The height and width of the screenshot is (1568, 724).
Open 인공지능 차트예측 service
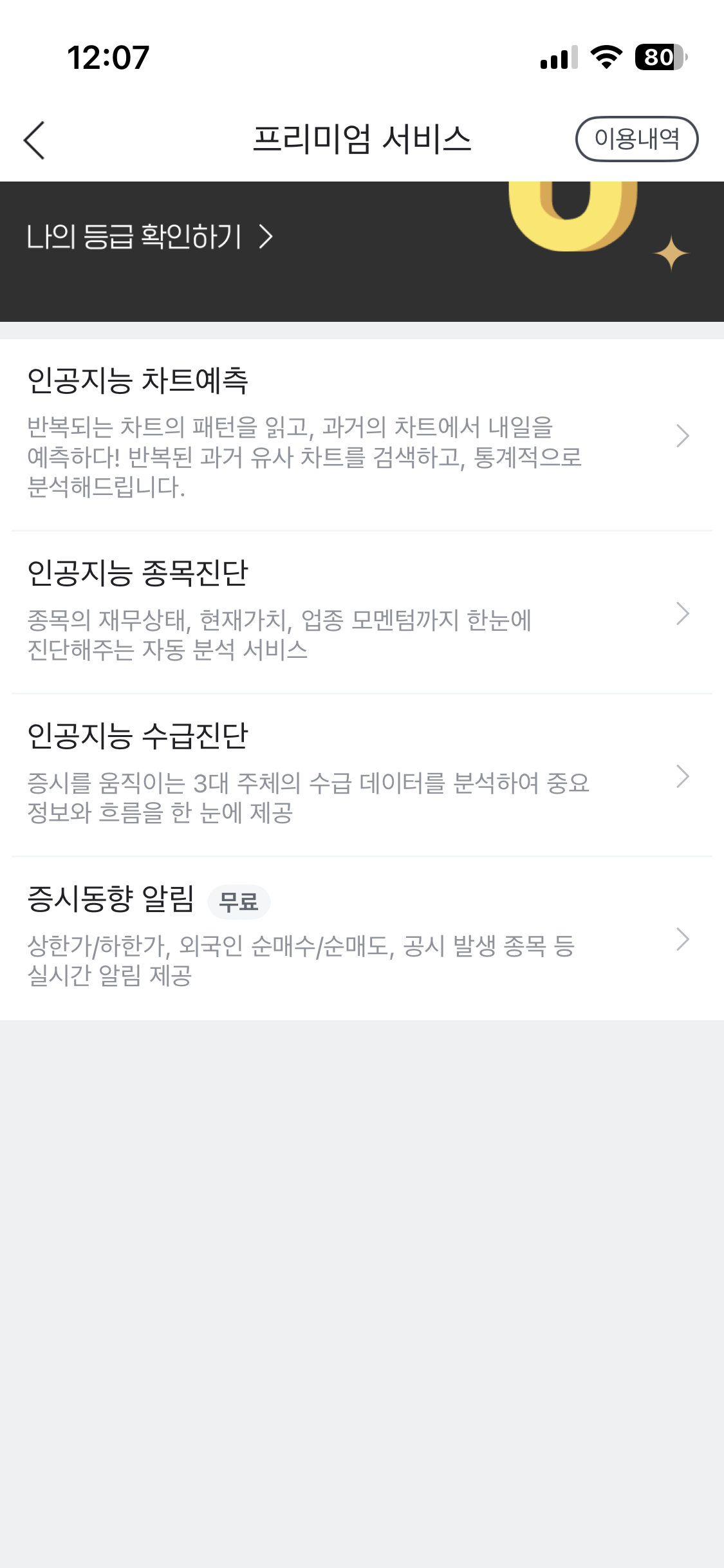pyautogui.click(x=362, y=435)
